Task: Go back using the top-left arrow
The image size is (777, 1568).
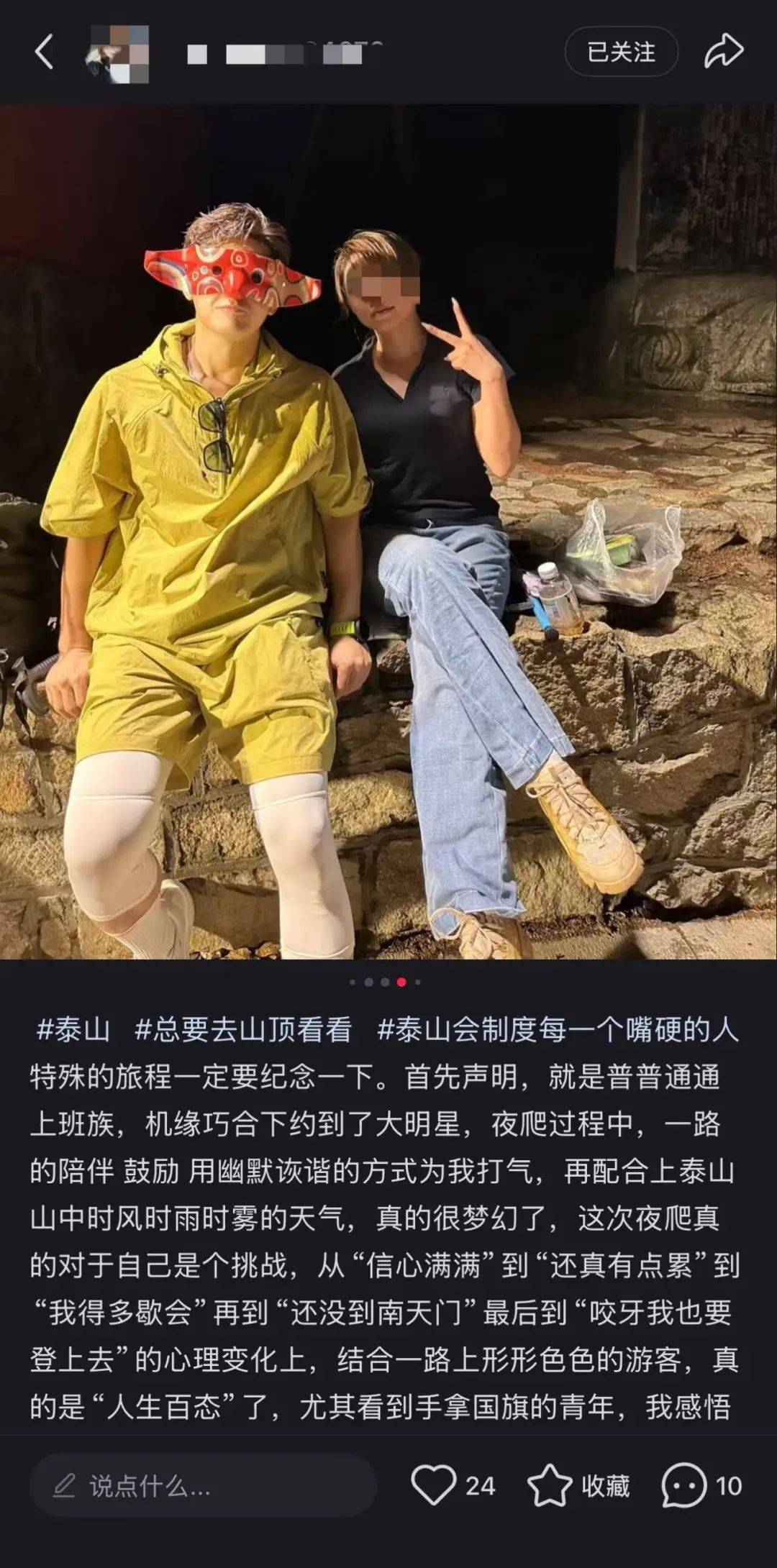Action: pyautogui.click(x=45, y=53)
